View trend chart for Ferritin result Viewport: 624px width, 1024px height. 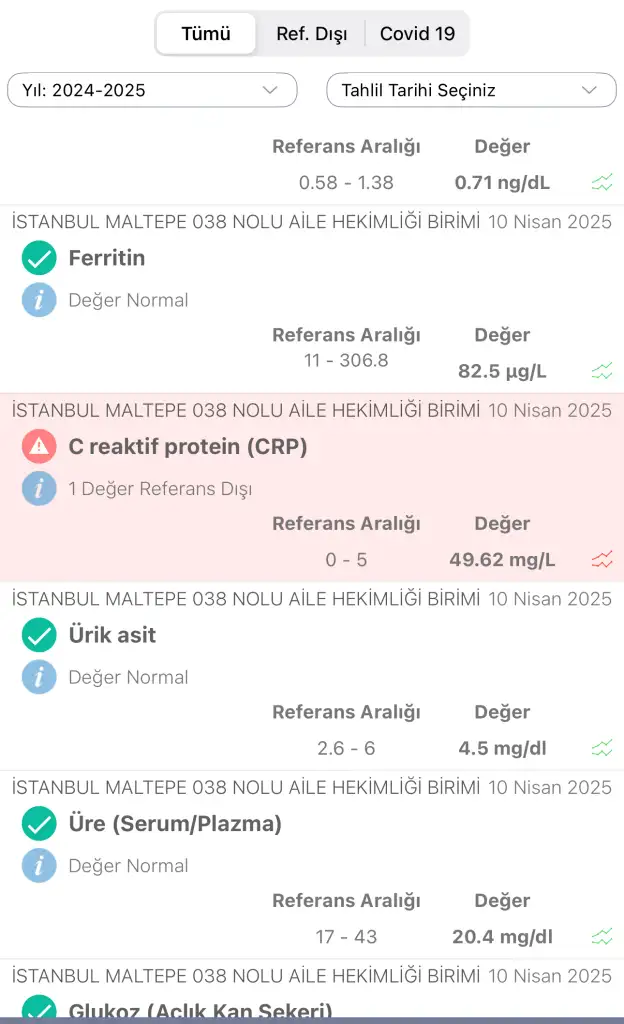602,372
